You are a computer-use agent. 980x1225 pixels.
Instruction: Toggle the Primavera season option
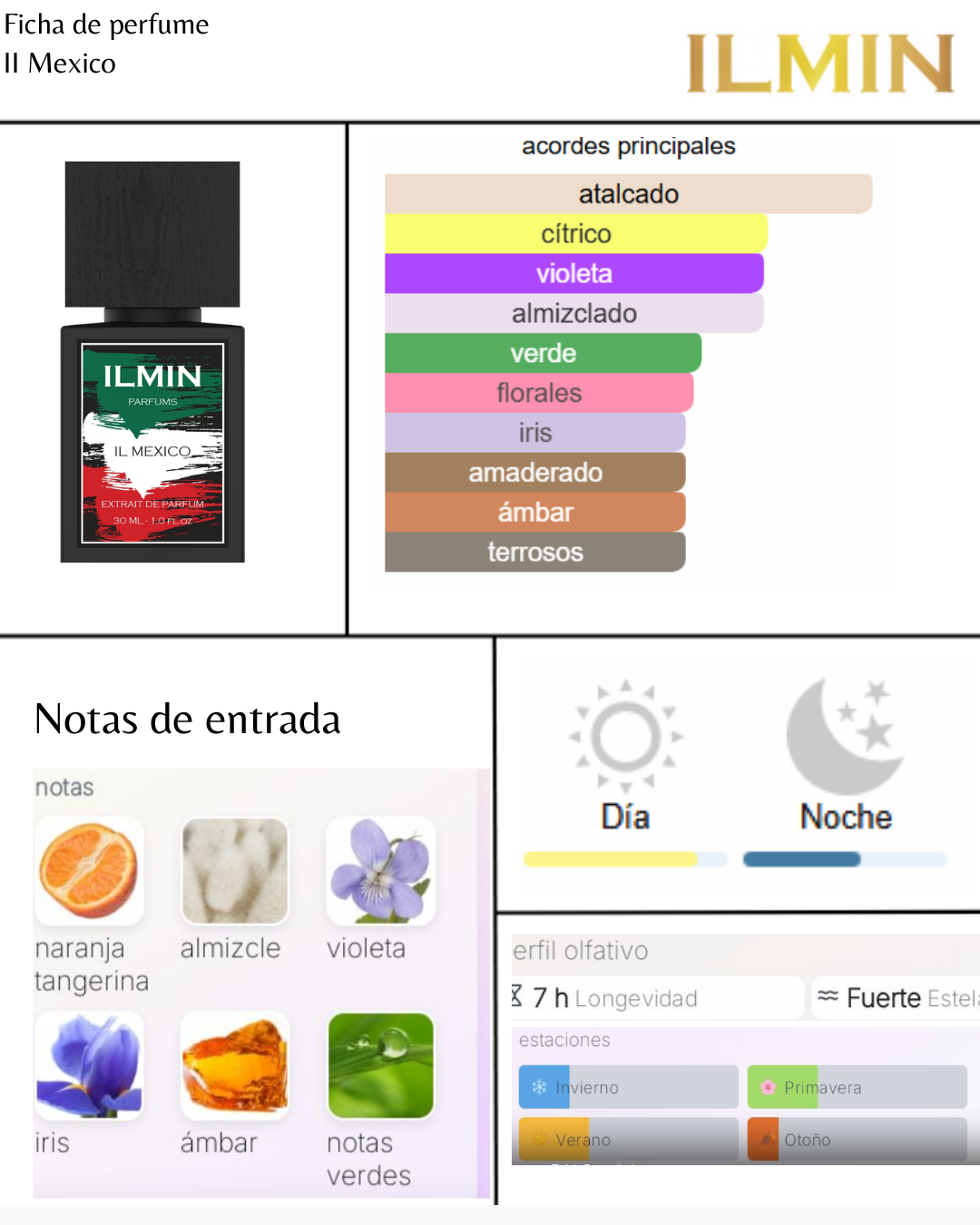pos(857,1086)
